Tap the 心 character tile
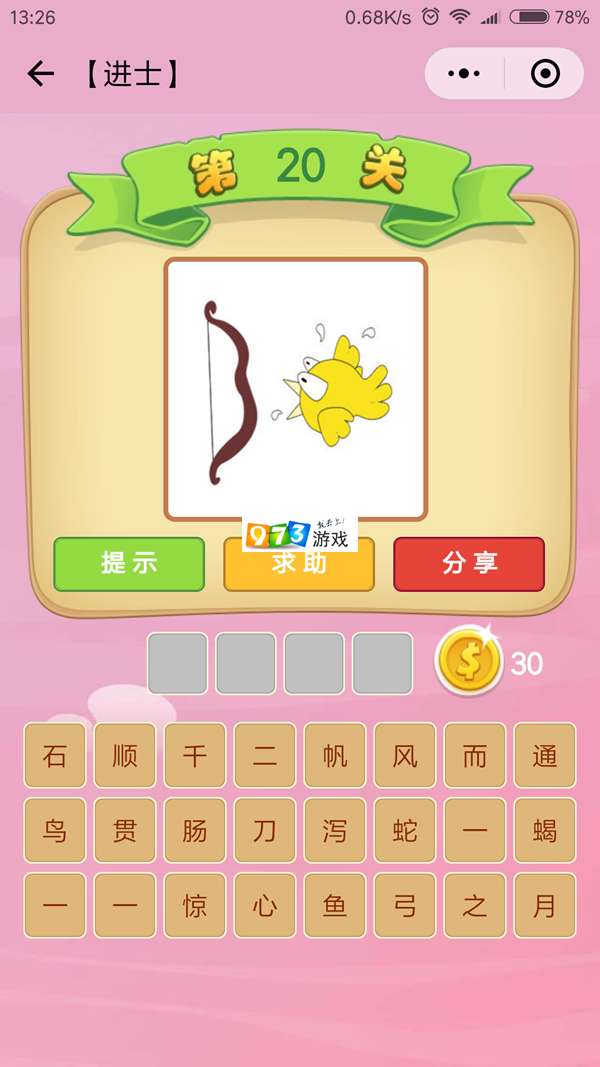This screenshot has height=1067, width=600. tap(265, 906)
